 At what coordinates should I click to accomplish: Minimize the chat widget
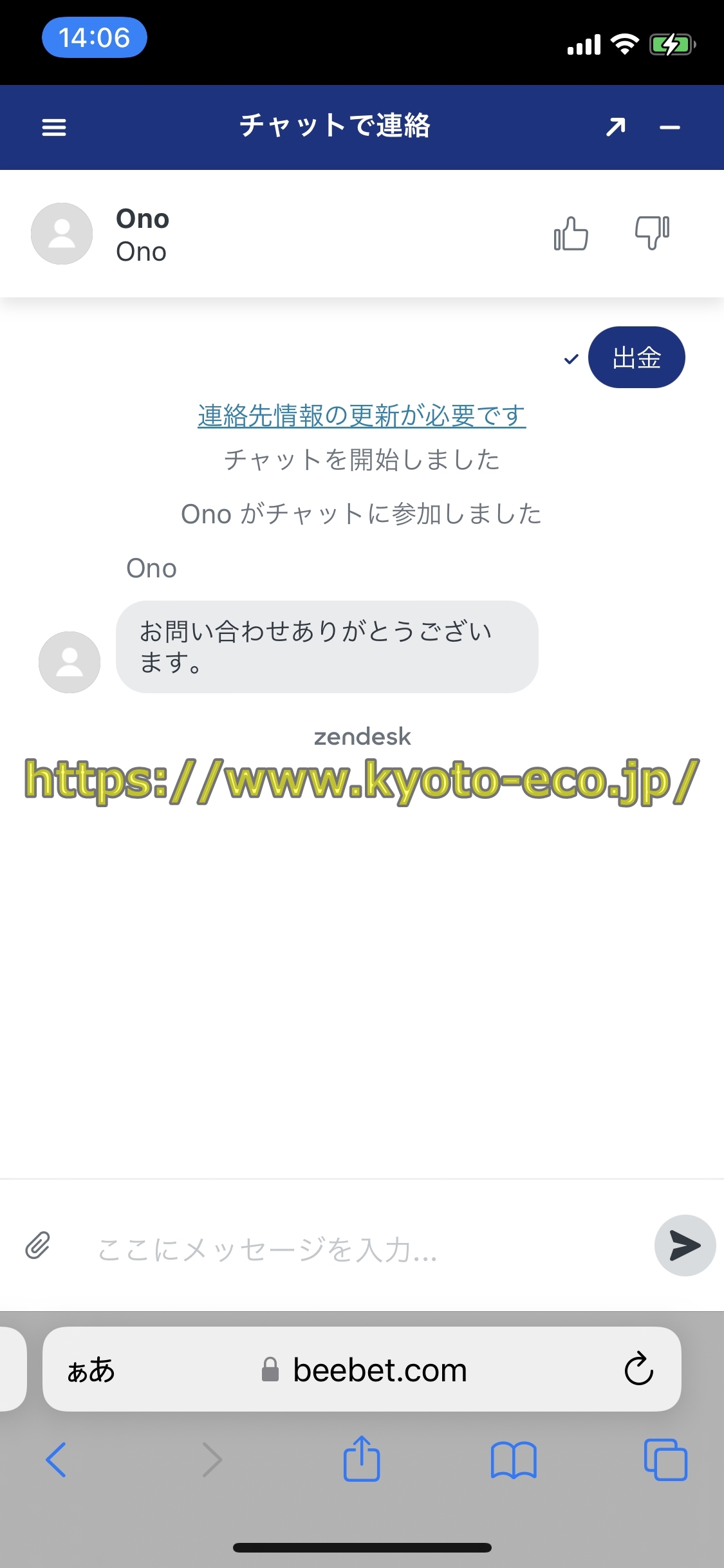tap(670, 127)
